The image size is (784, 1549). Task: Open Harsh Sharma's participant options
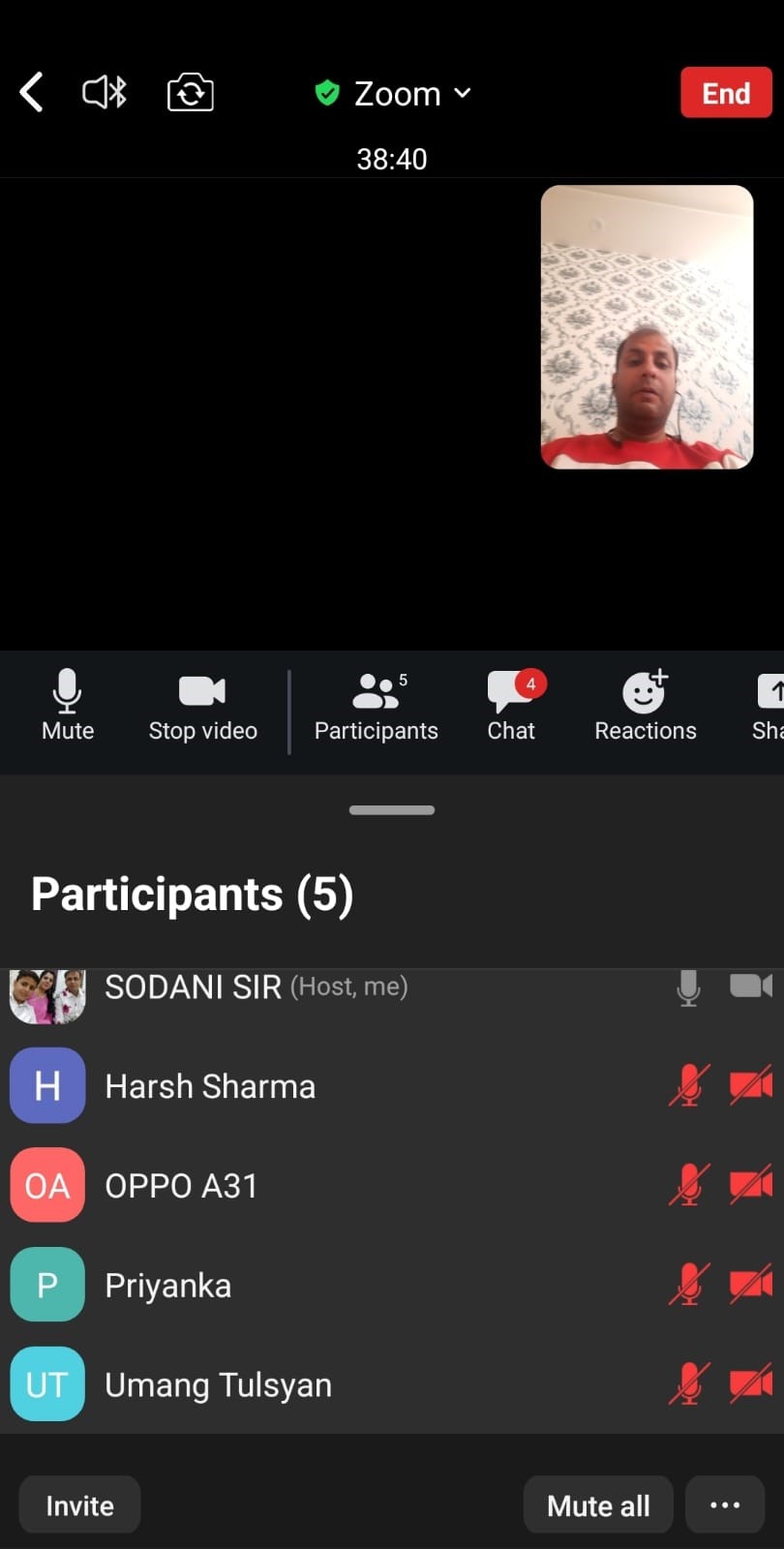392,1086
